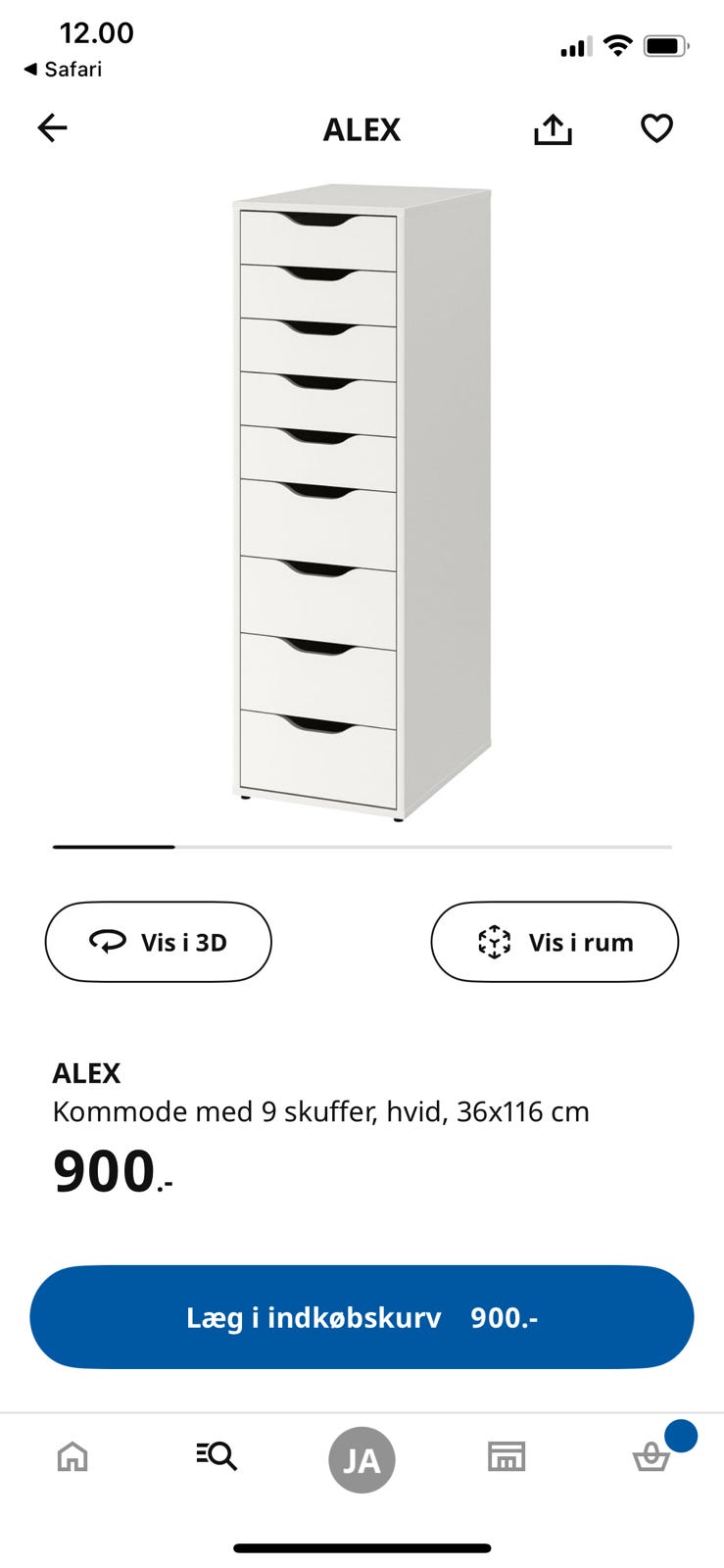Open the JA profile icon

coord(362,1460)
